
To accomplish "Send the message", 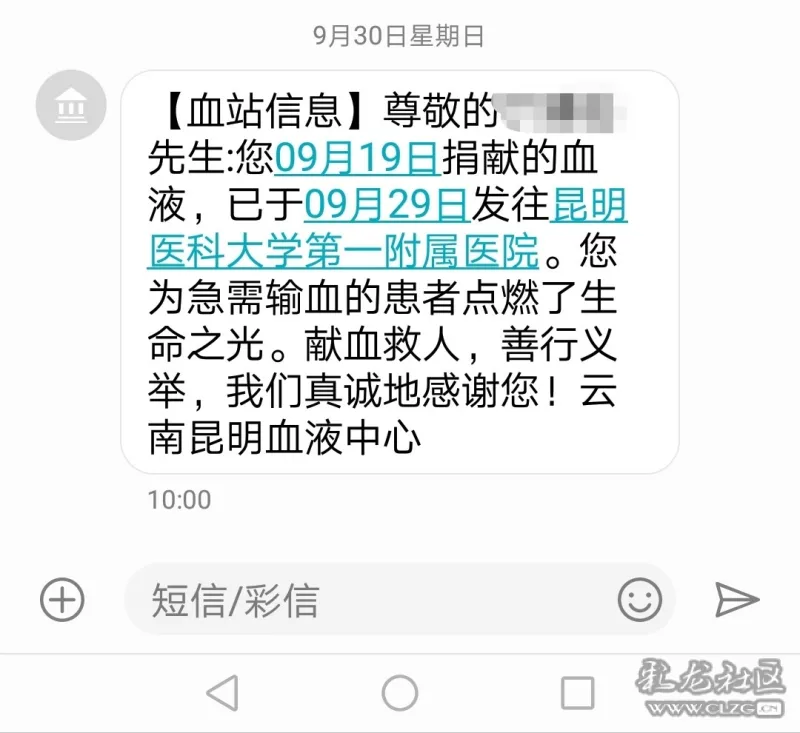I will tap(738, 600).
